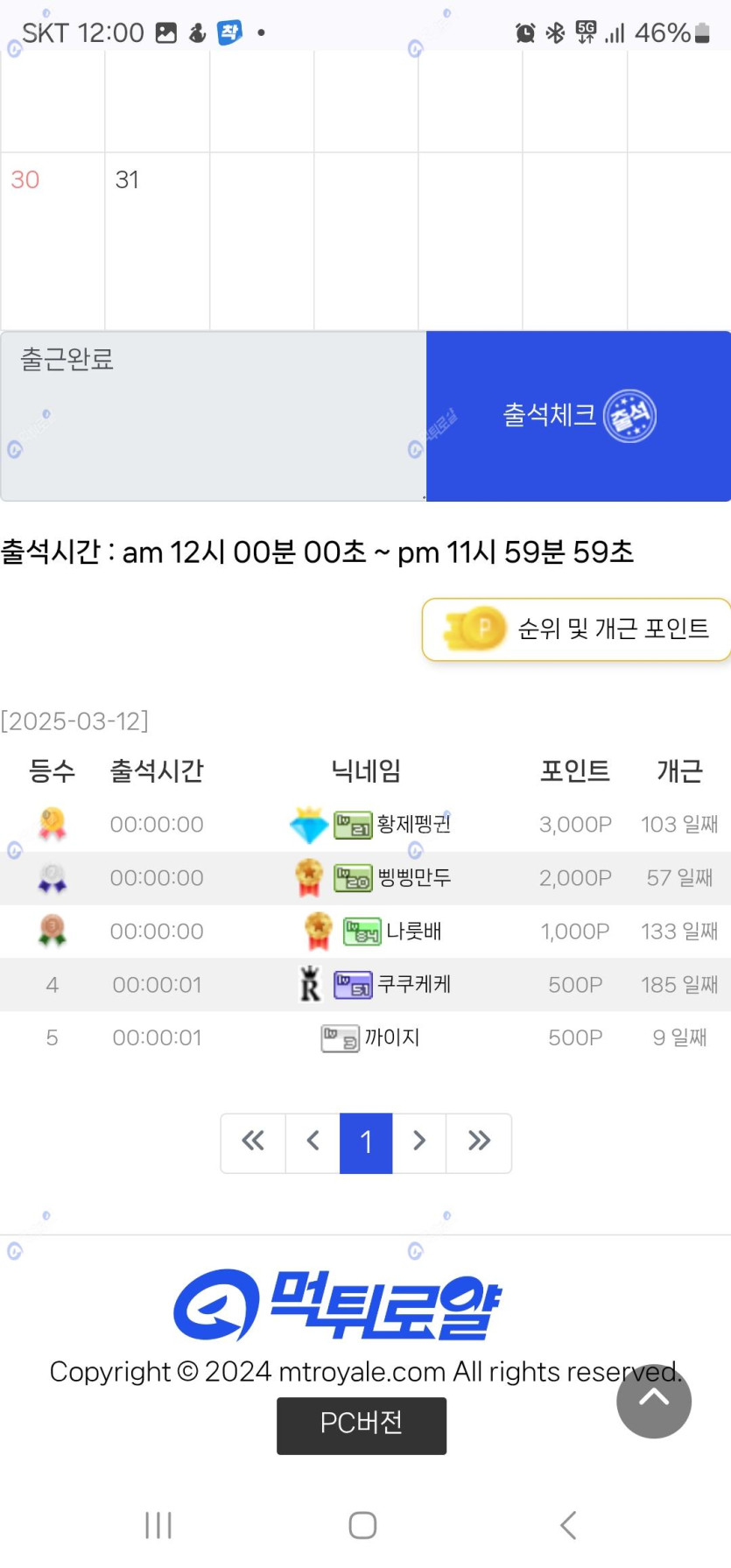
Task: Select page 1 in pagination
Action: tap(366, 1141)
